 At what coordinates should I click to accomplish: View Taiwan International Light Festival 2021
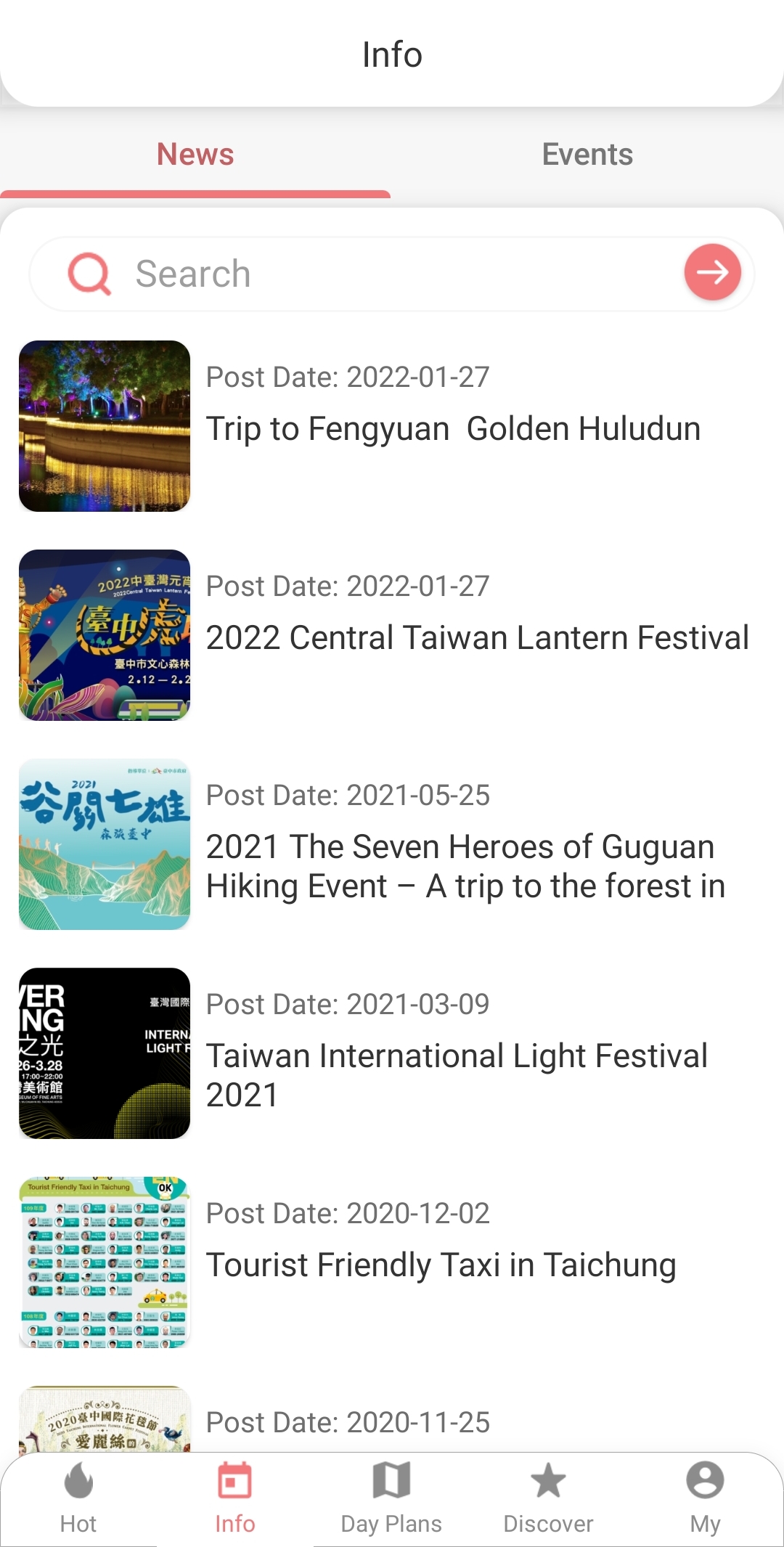pyautogui.click(x=457, y=1074)
